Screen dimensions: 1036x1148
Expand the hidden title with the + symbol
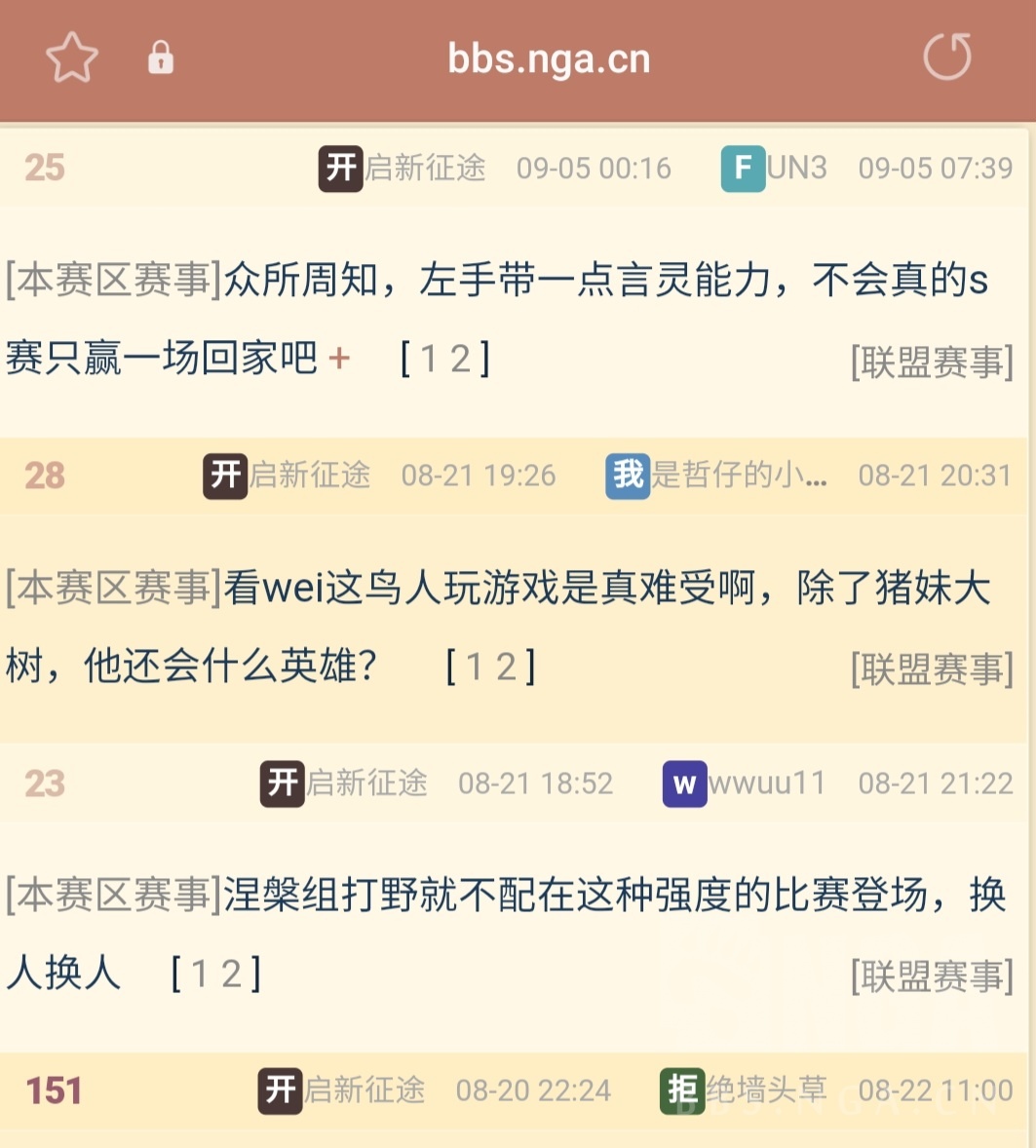pyautogui.click(x=339, y=359)
